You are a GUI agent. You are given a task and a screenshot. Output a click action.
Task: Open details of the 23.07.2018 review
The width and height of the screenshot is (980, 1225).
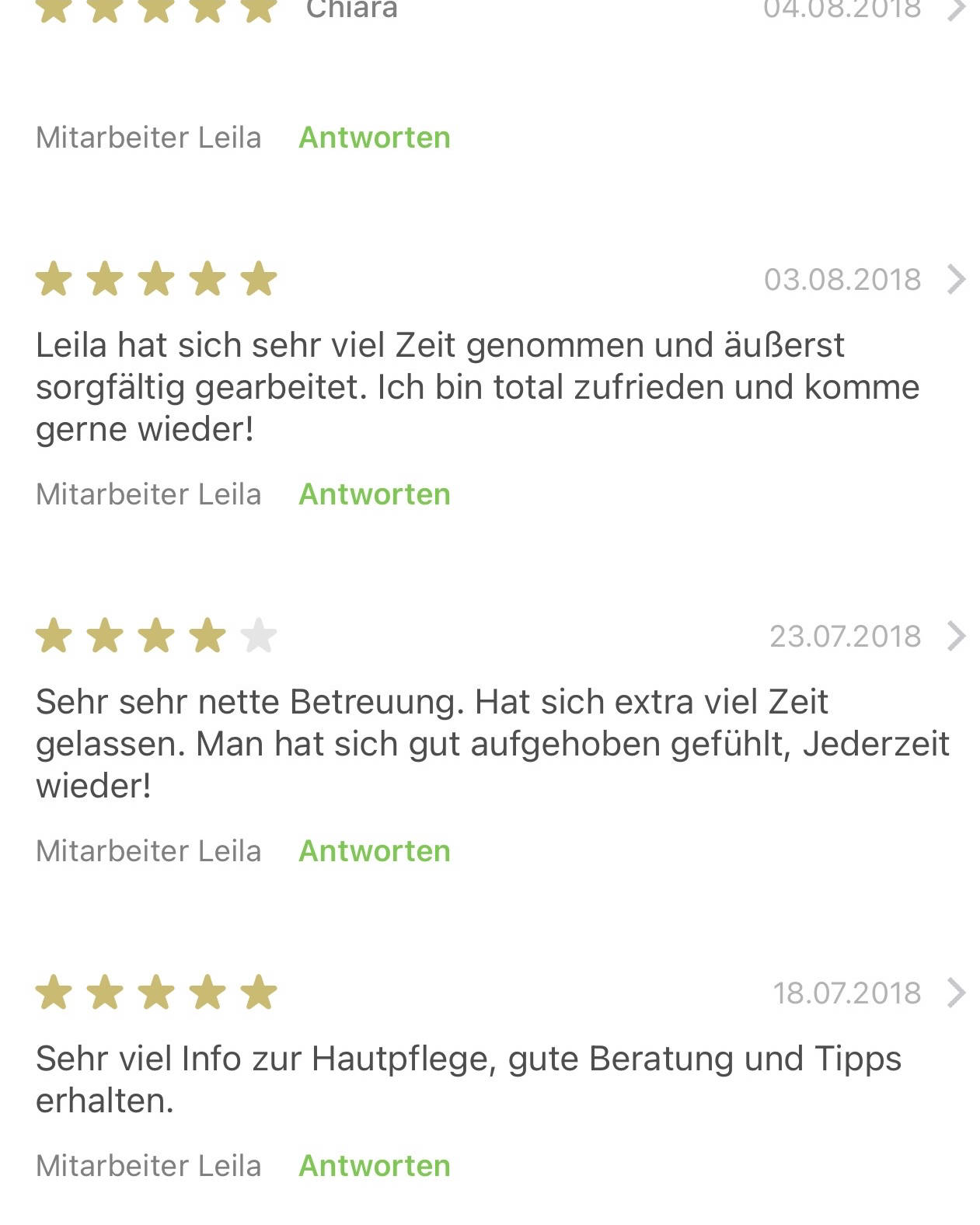(x=957, y=636)
